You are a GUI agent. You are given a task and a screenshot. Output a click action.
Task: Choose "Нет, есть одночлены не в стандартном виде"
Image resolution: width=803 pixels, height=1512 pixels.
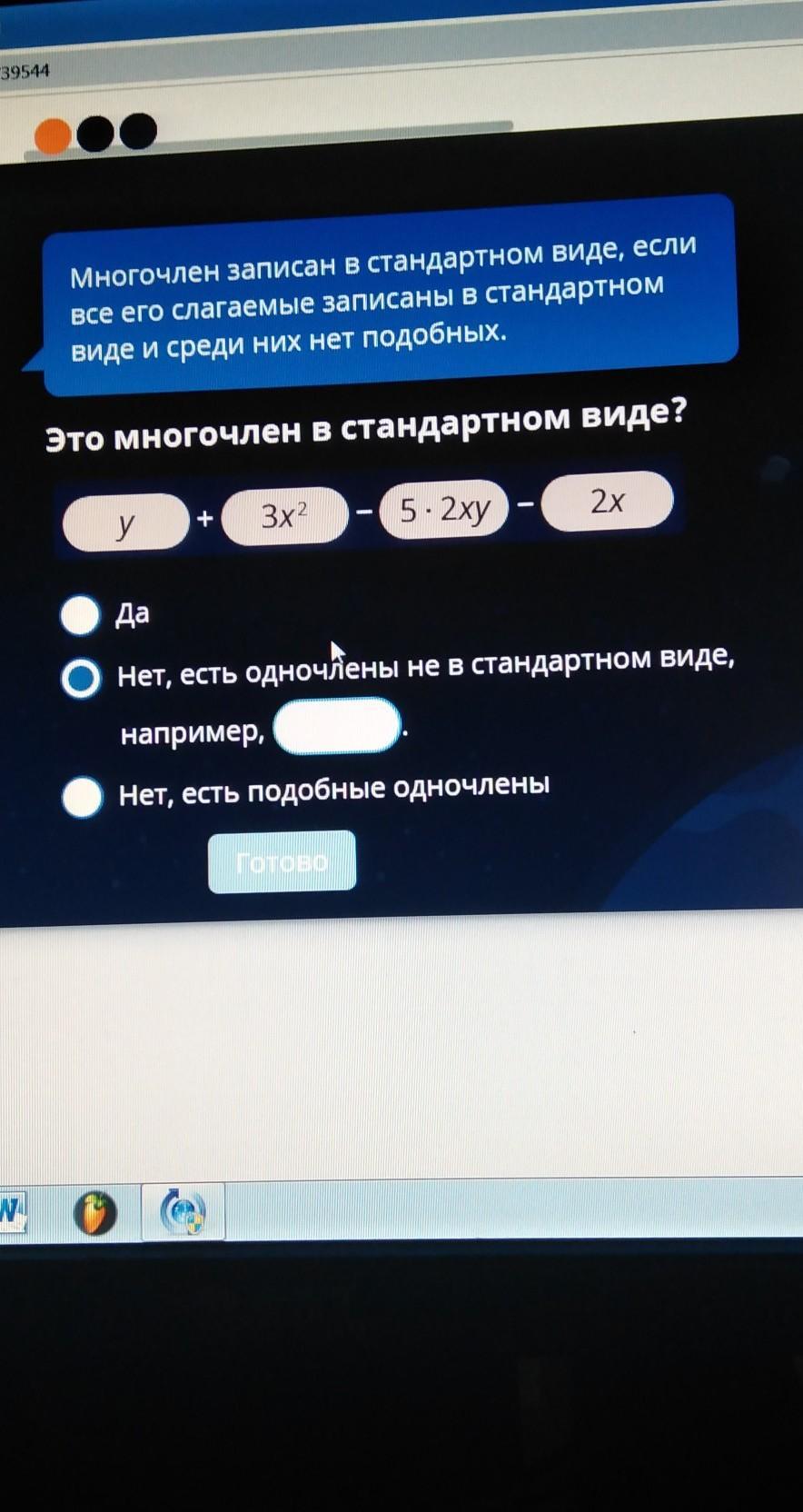tap(82, 678)
